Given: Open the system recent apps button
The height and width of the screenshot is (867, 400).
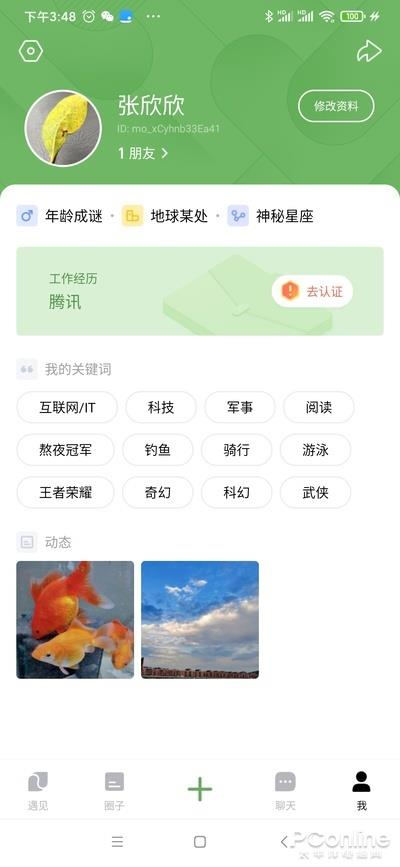Looking at the screenshot, I should [117, 842].
